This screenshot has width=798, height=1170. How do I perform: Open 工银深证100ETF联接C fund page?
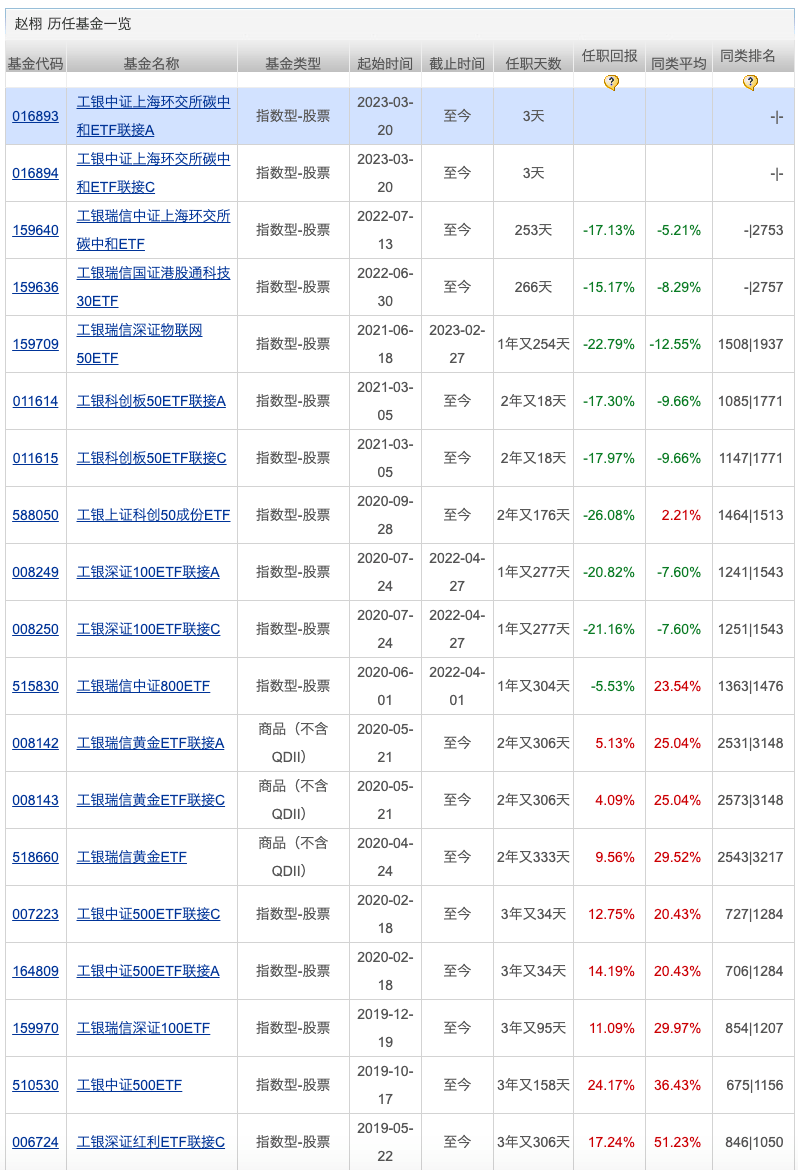click(x=148, y=629)
